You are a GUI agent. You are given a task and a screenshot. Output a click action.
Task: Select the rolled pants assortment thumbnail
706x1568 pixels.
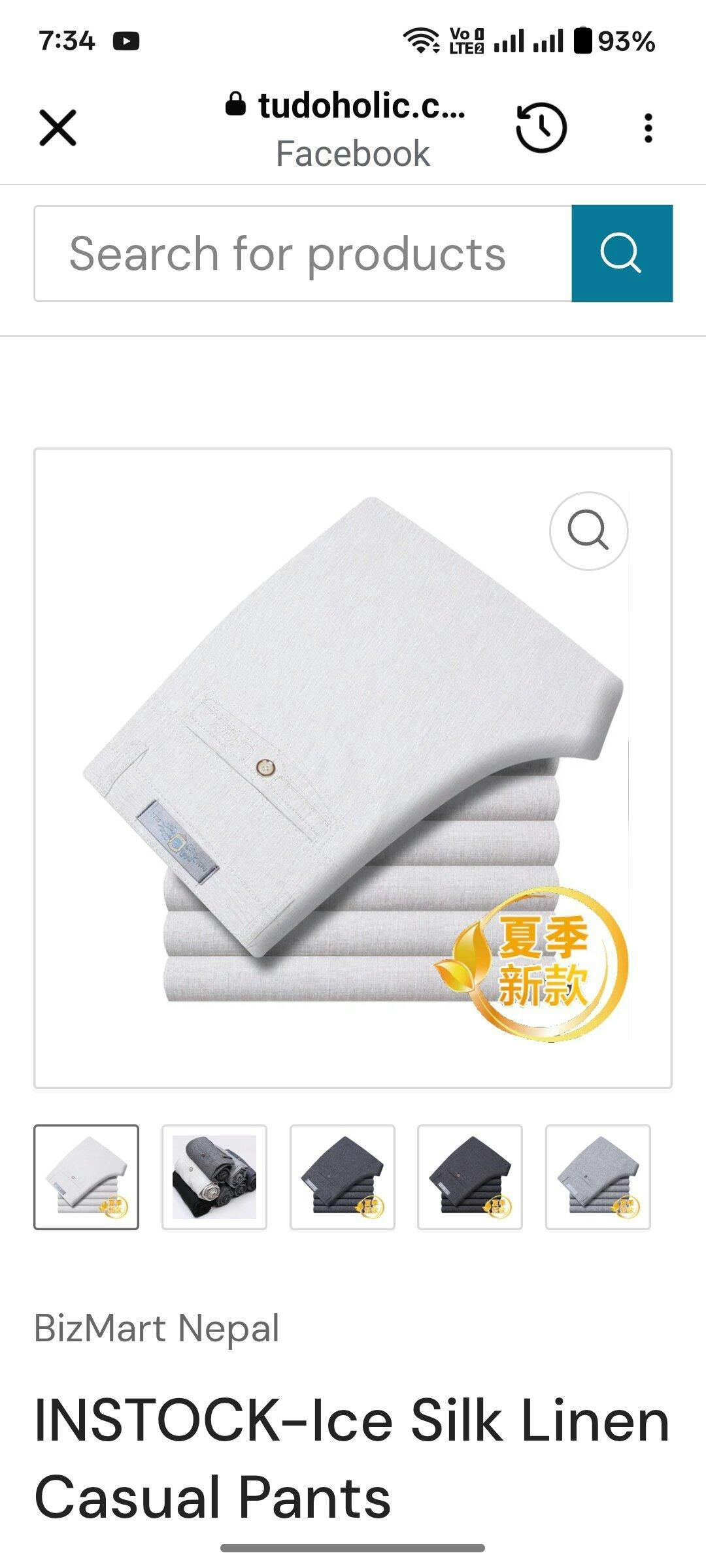214,1177
